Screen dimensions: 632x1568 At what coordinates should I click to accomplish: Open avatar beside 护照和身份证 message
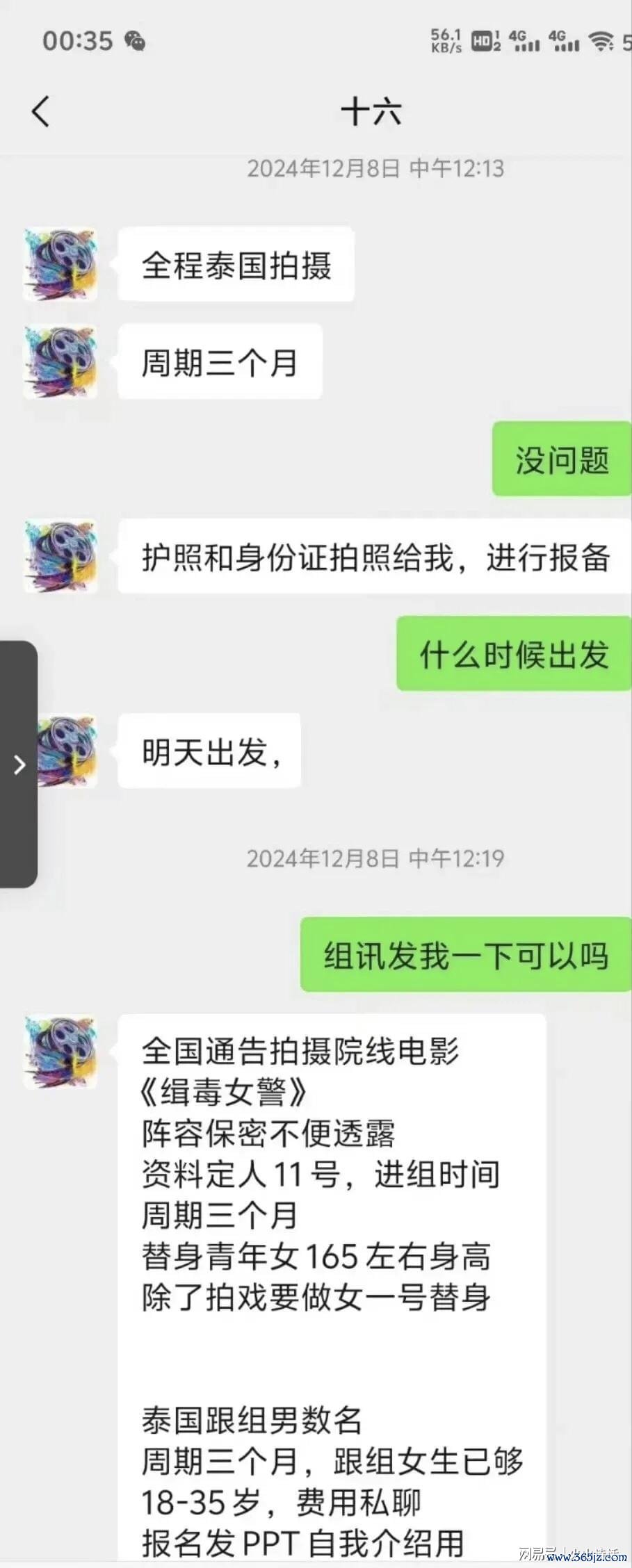pyautogui.click(x=61, y=557)
